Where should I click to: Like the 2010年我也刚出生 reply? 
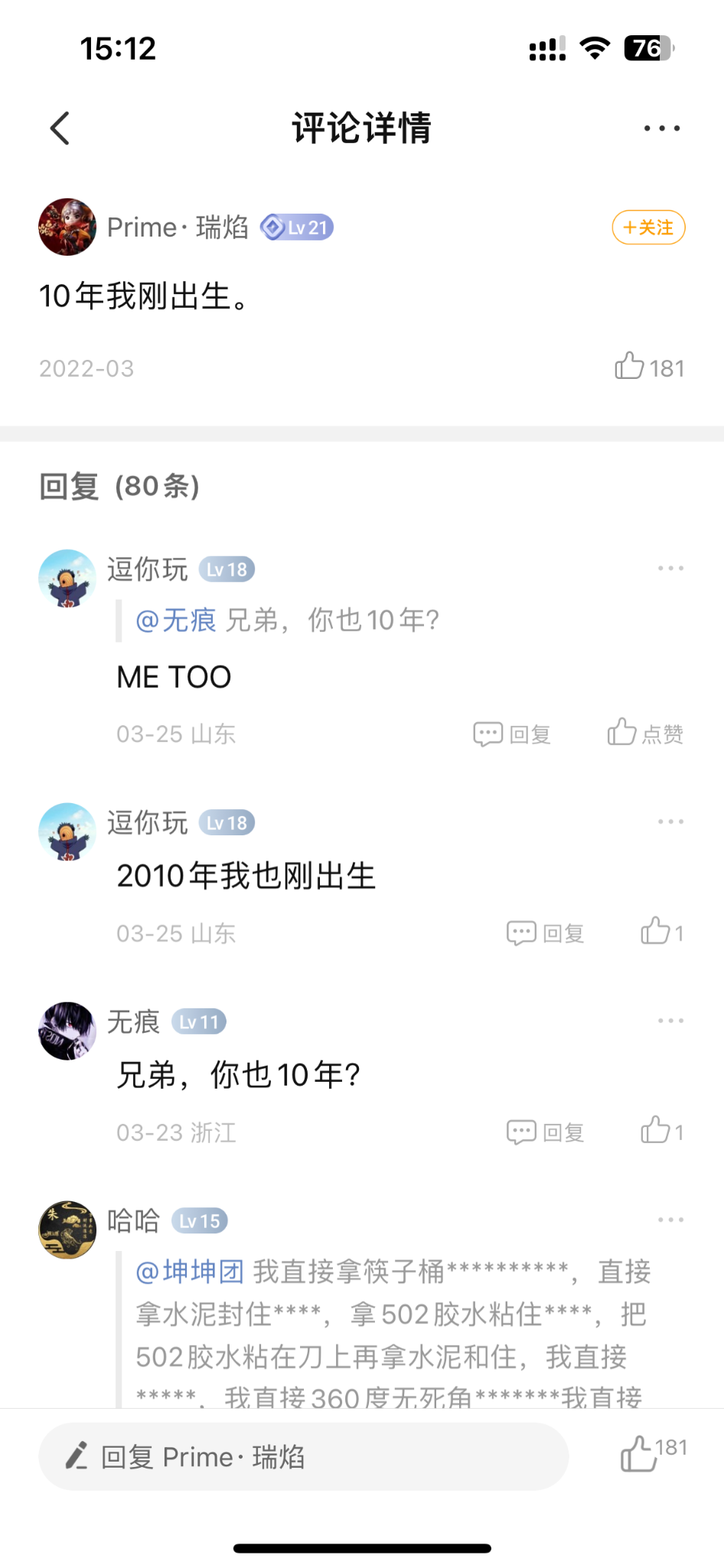pyautogui.click(x=661, y=933)
